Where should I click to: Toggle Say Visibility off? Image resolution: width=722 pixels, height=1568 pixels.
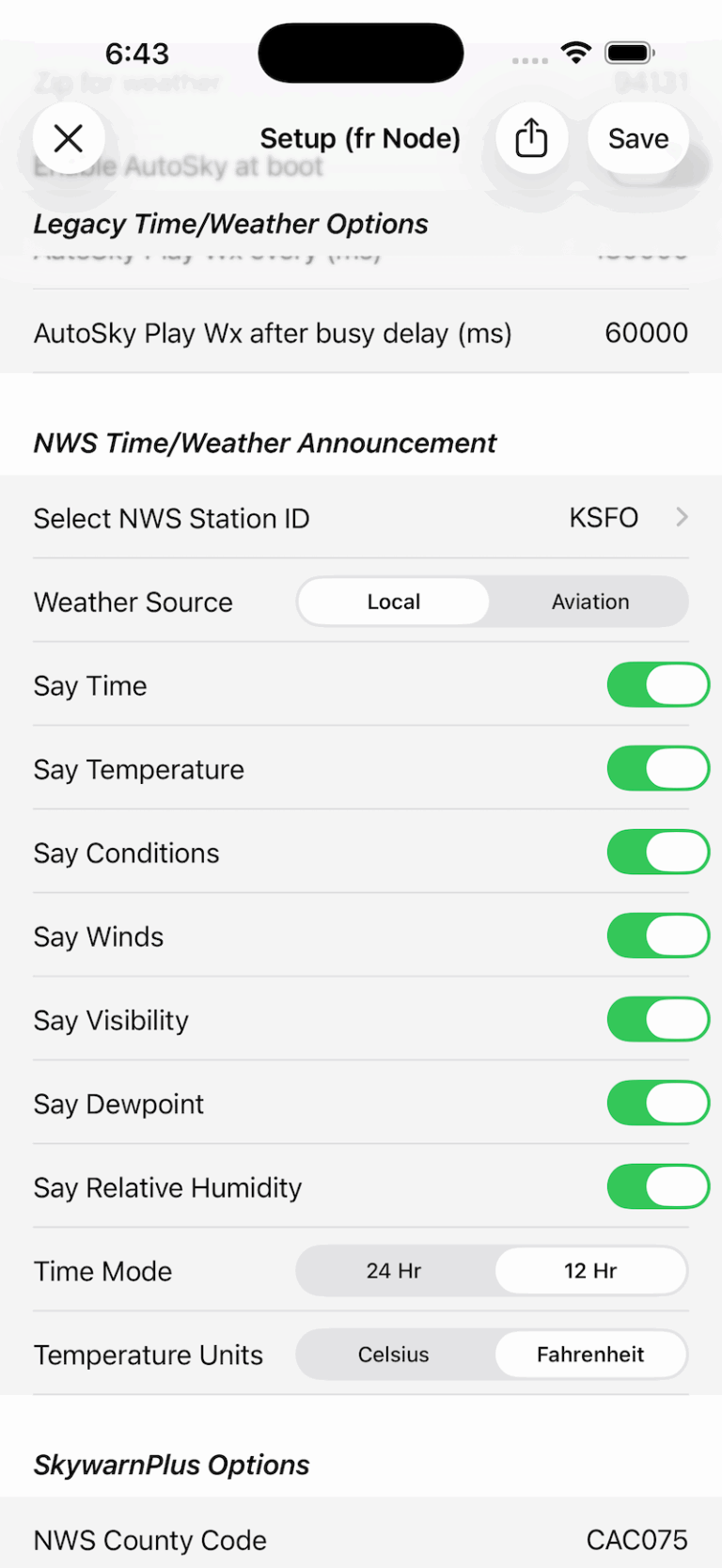(x=658, y=1019)
